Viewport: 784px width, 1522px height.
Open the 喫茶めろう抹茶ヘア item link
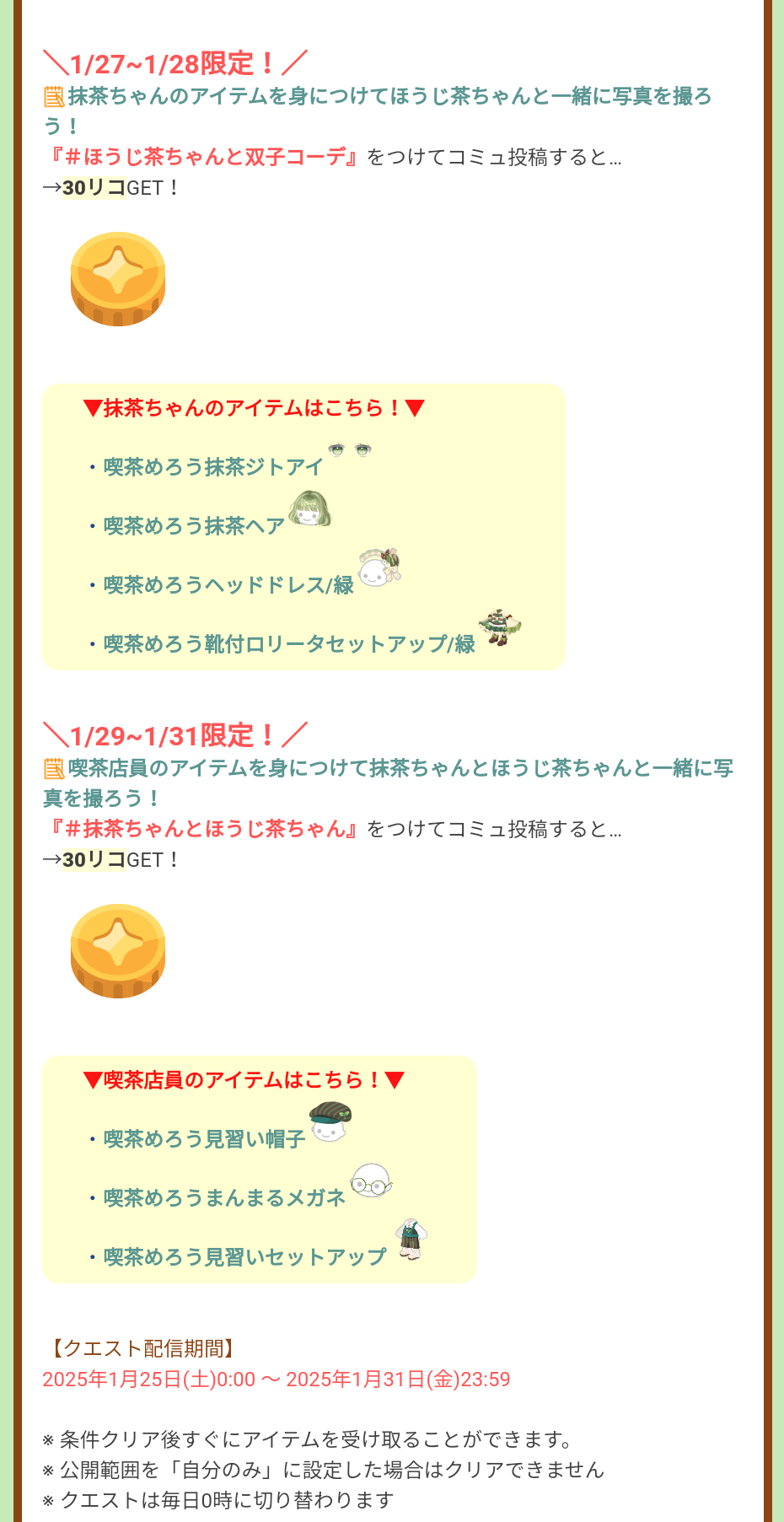194,525
